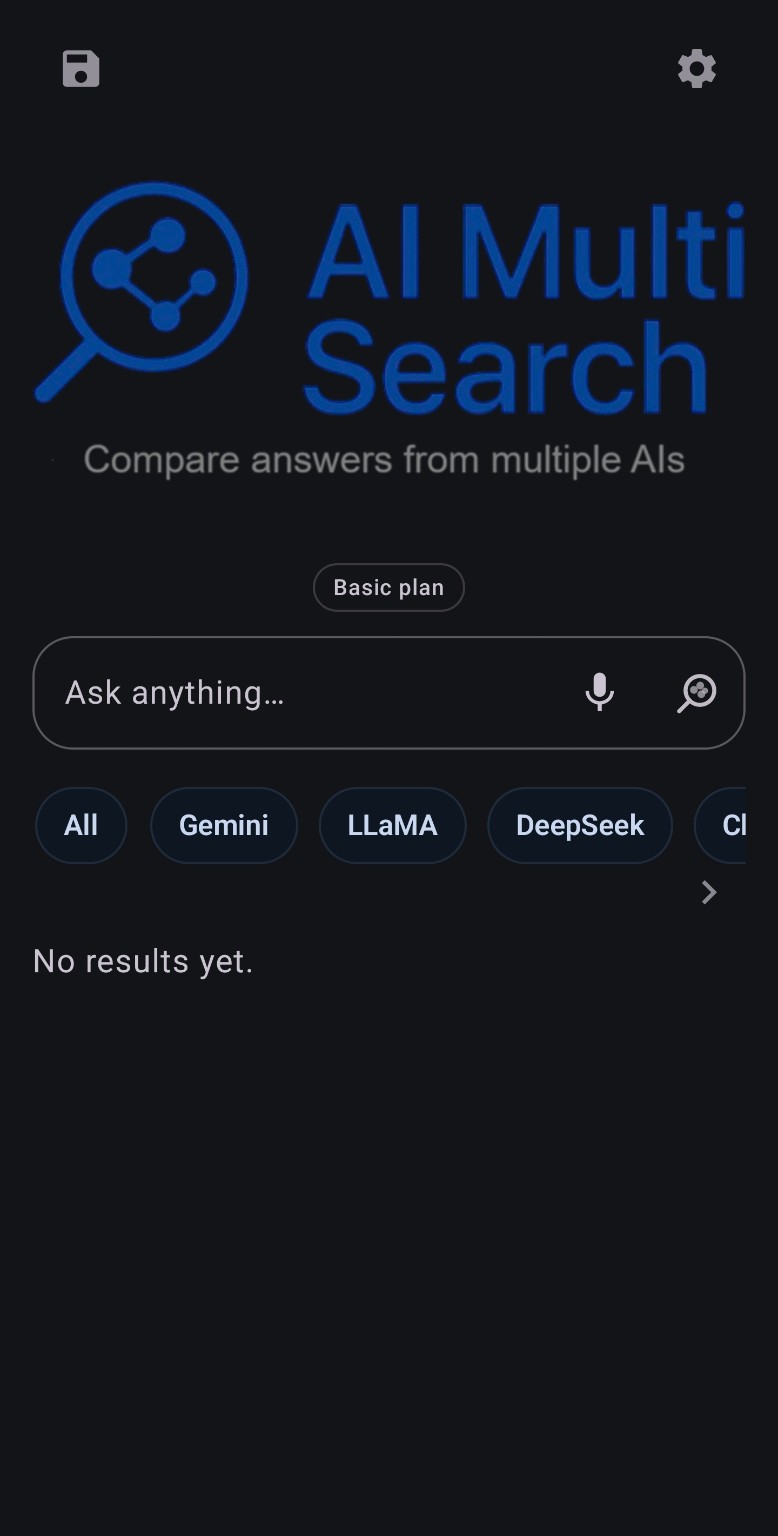The image size is (778, 1536).
Task: Click the No results yet text
Action: point(142,960)
